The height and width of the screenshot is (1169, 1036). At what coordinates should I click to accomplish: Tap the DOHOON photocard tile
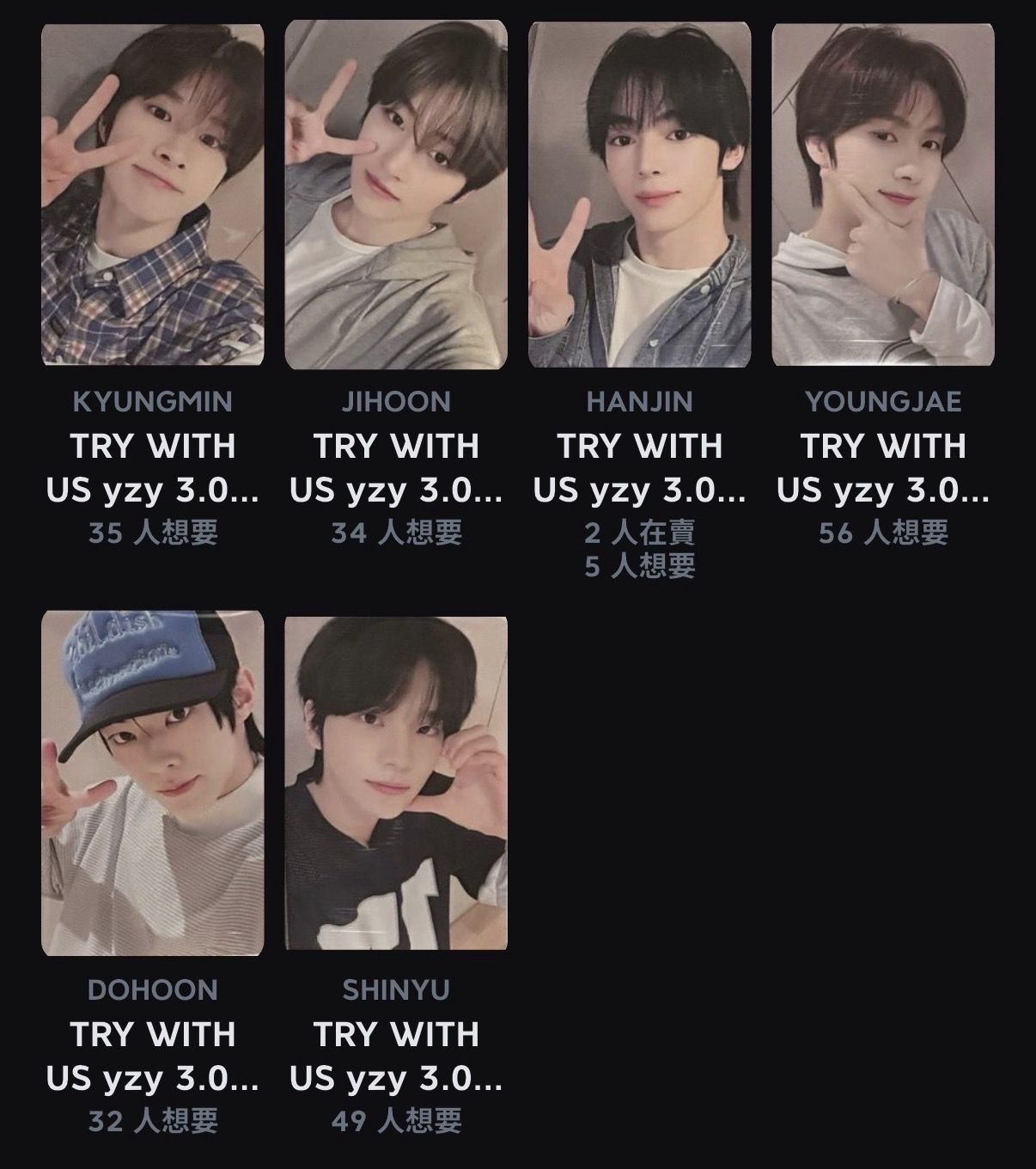coord(153,782)
